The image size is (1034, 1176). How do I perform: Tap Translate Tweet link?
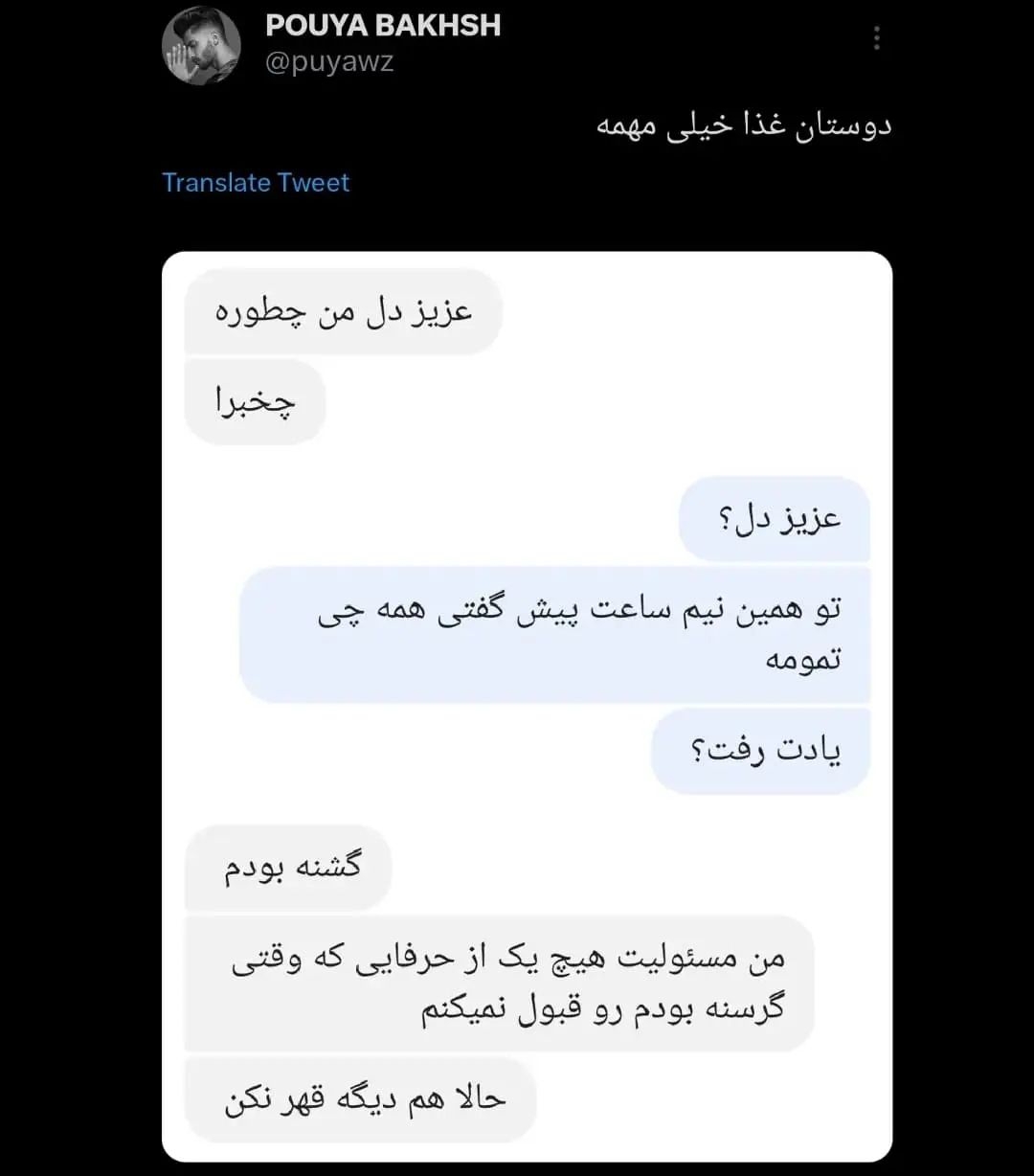[x=256, y=183]
